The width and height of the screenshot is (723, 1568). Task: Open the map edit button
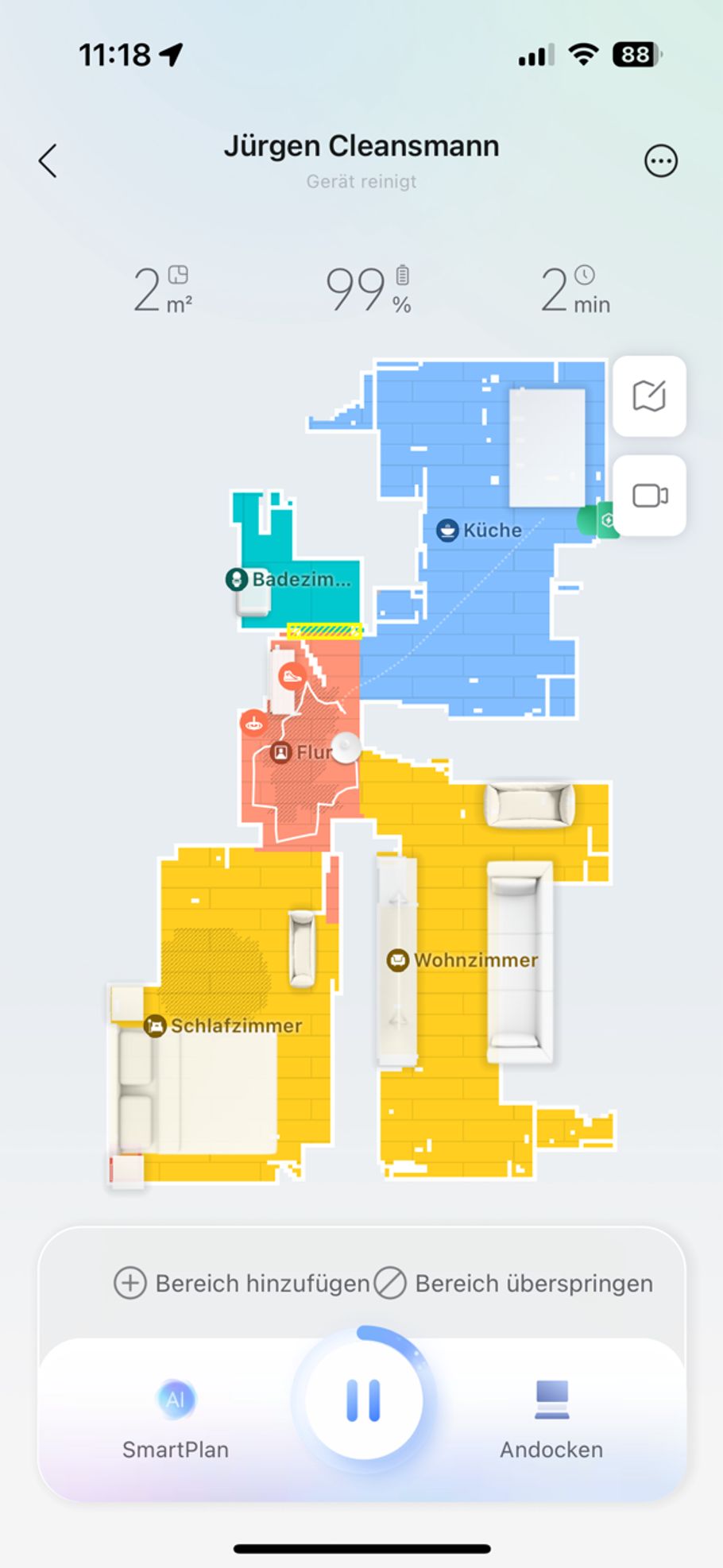(649, 396)
